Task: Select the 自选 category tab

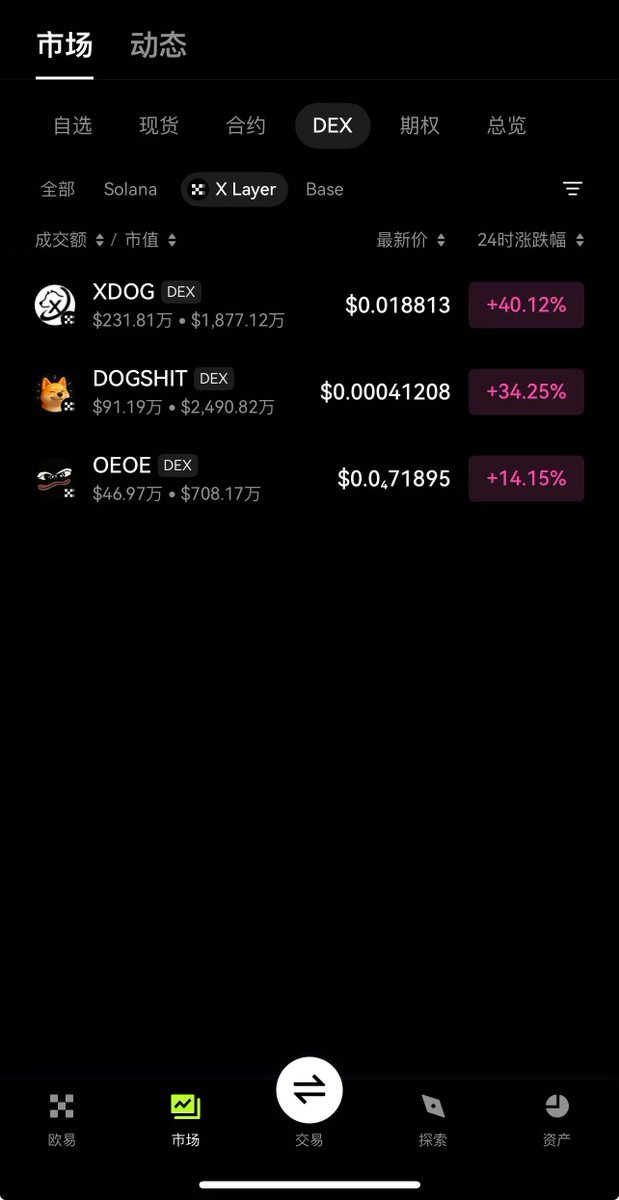Action: pos(72,126)
